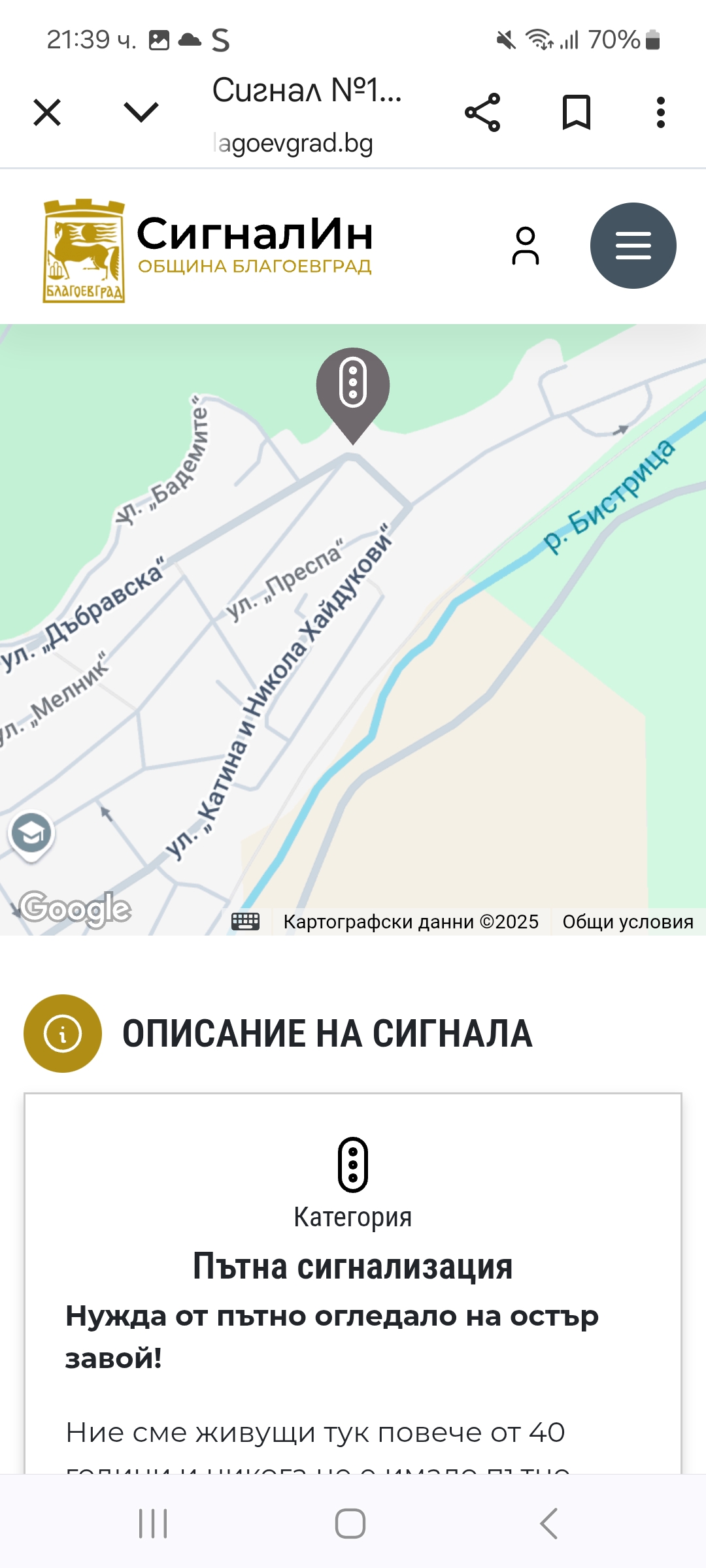Minimize the custom tab with the down chevron

pyautogui.click(x=141, y=112)
